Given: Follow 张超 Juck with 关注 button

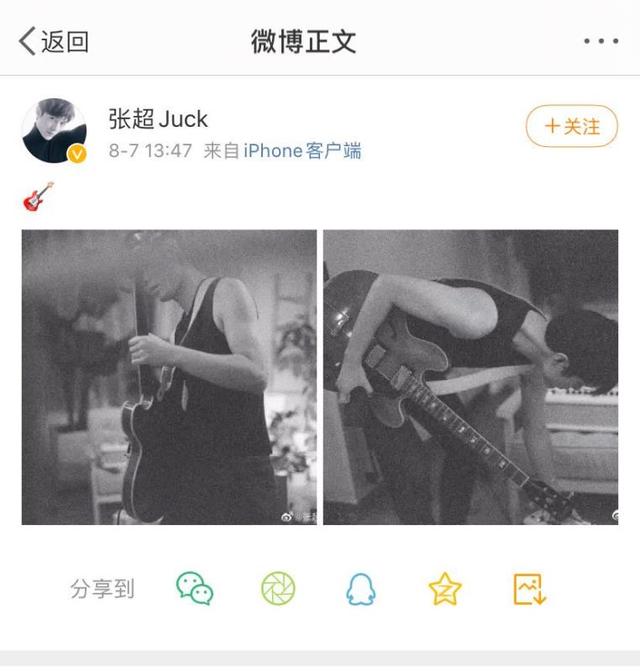Looking at the screenshot, I should click(x=572, y=127).
